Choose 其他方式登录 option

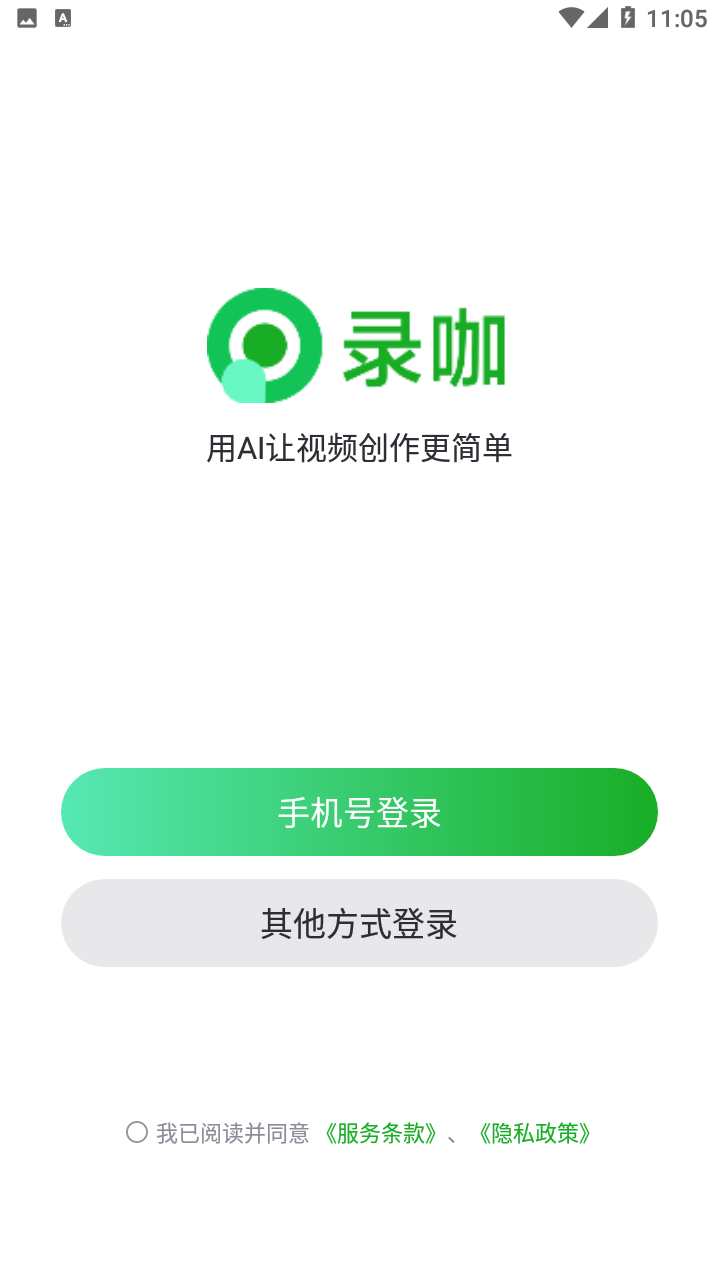[359, 923]
